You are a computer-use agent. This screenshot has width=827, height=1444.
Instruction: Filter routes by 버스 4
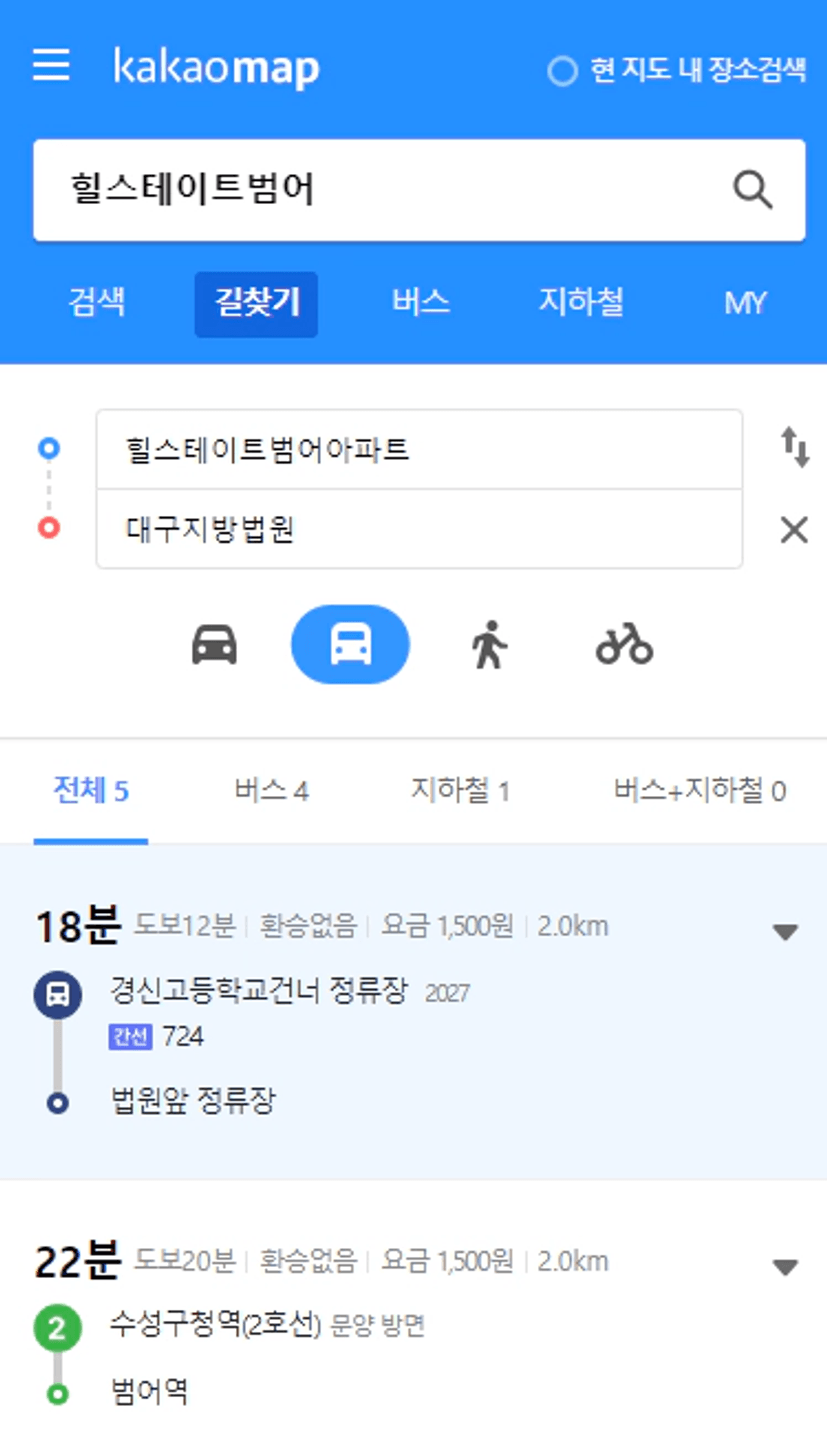[x=272, y=792]
